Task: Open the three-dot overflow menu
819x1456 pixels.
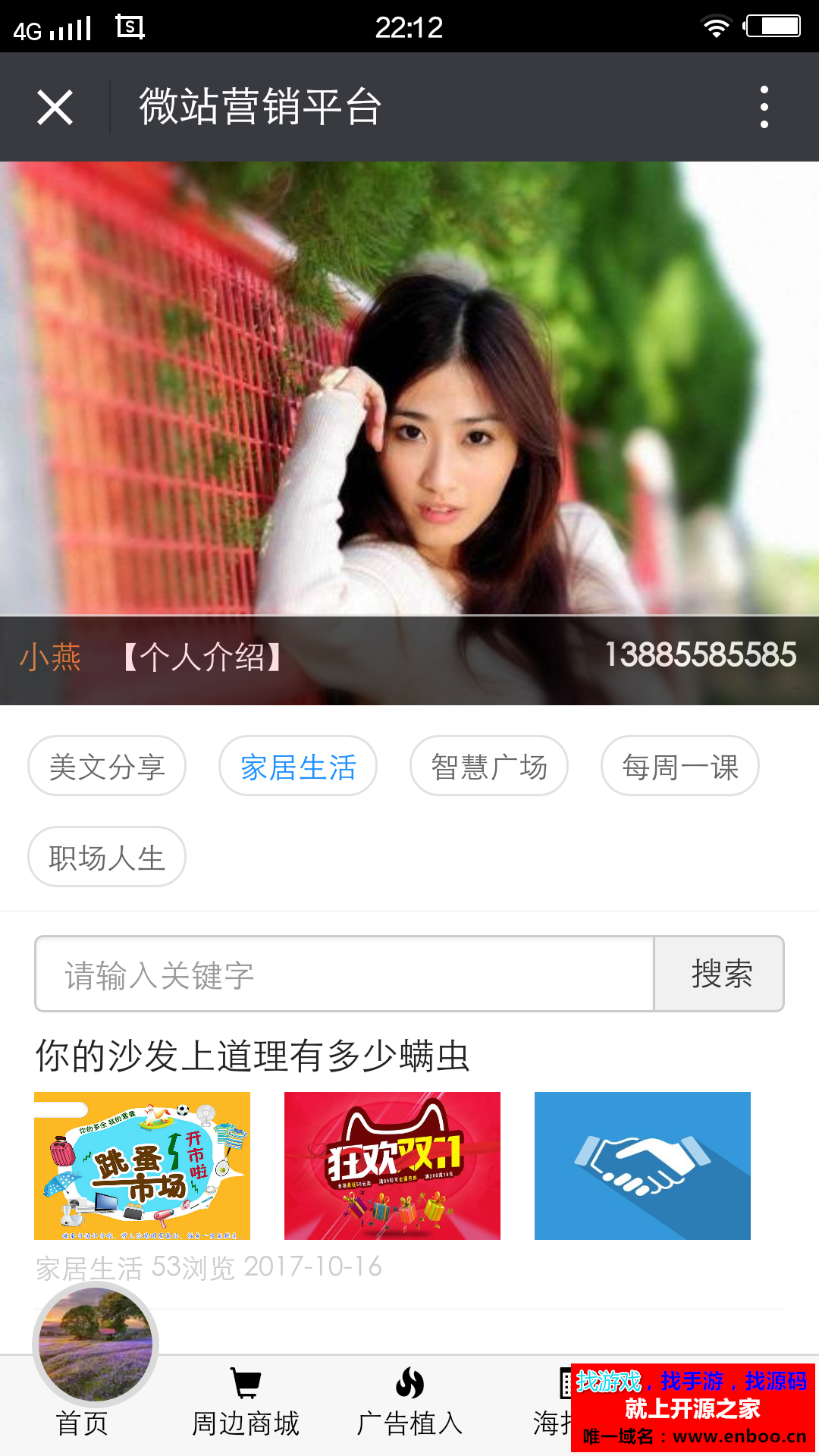Action: (764, 107)
